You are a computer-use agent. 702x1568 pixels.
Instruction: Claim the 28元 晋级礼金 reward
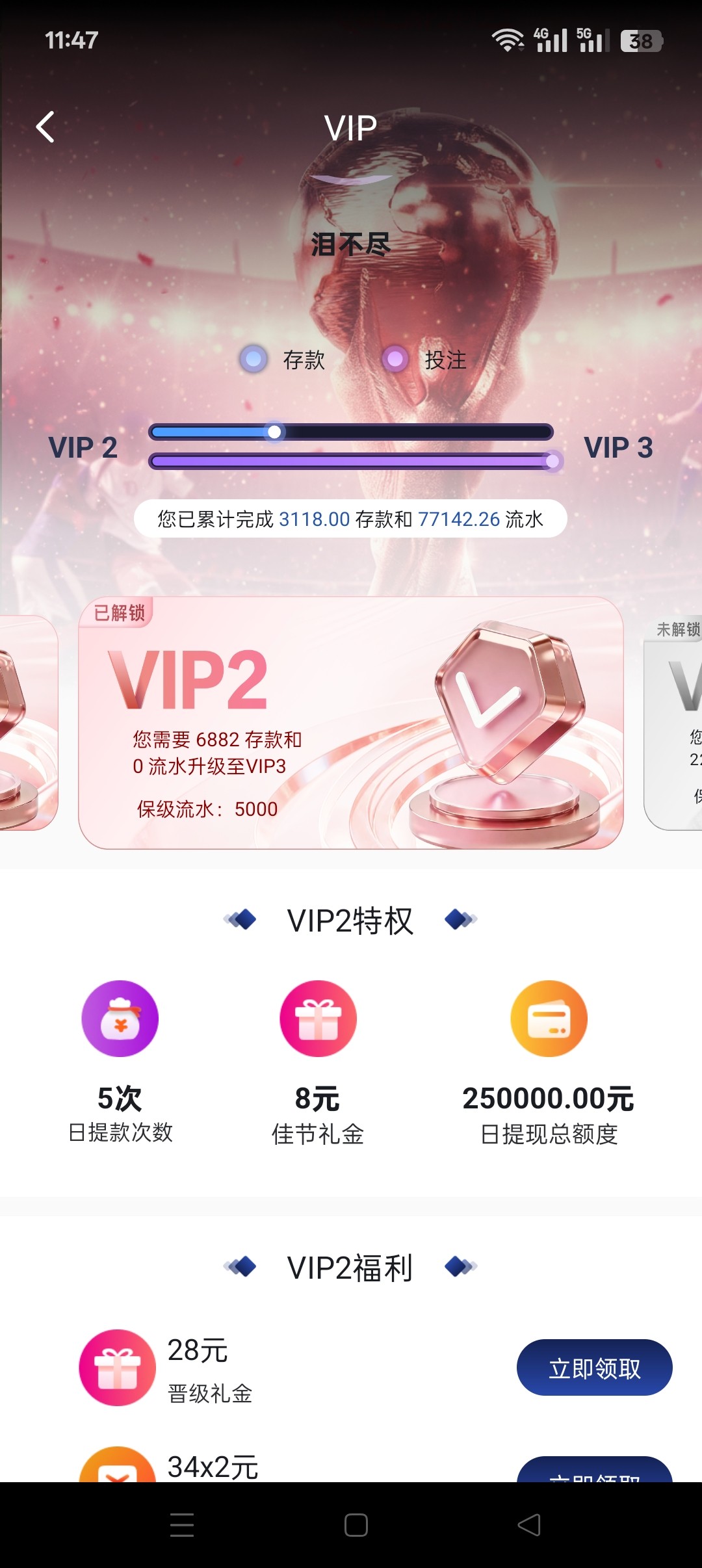[593, 1368]
